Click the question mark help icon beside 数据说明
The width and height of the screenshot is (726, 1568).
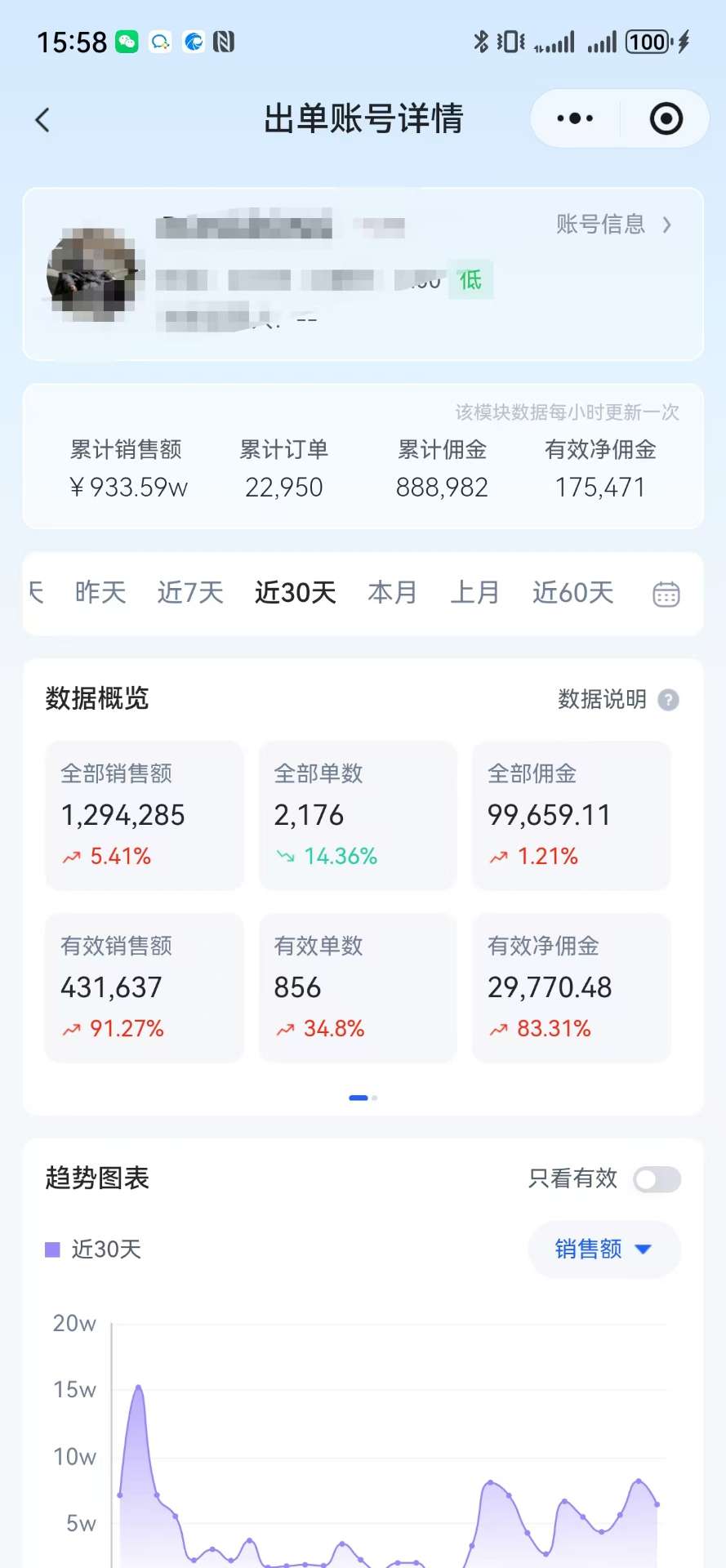pos(667,700)
